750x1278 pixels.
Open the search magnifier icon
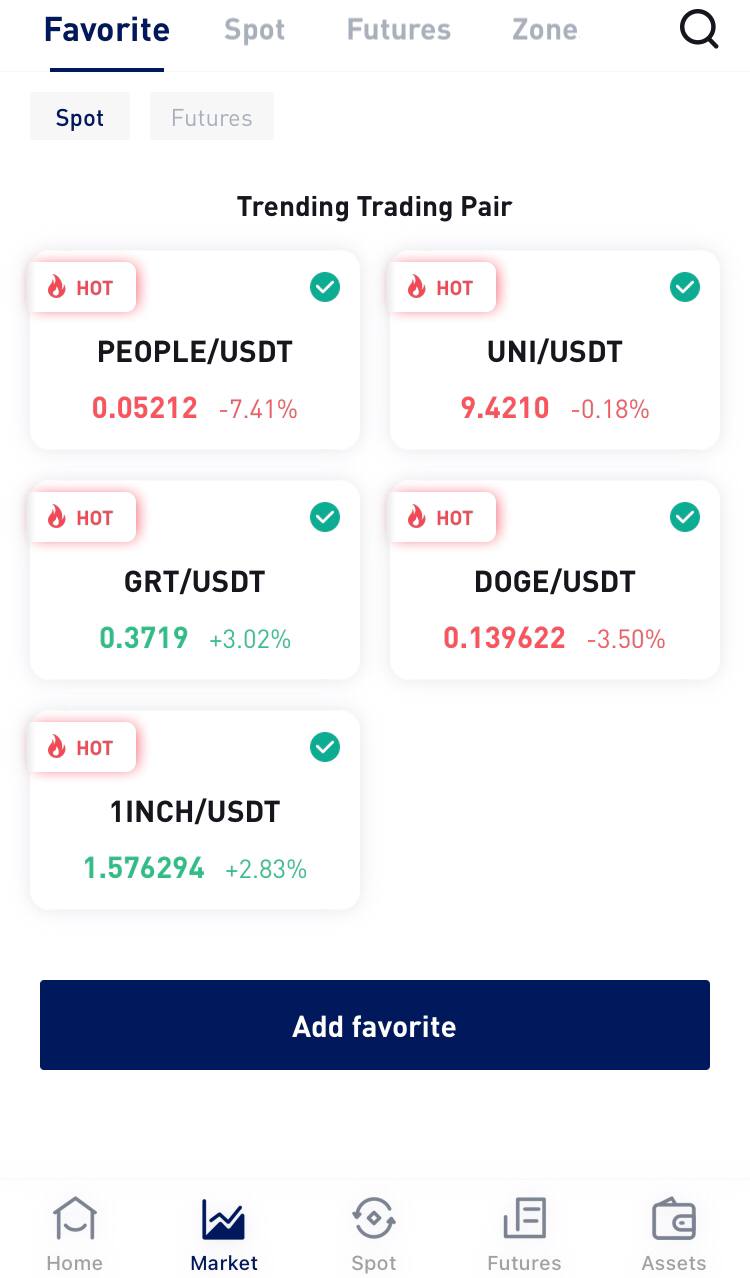pos(699,29)
